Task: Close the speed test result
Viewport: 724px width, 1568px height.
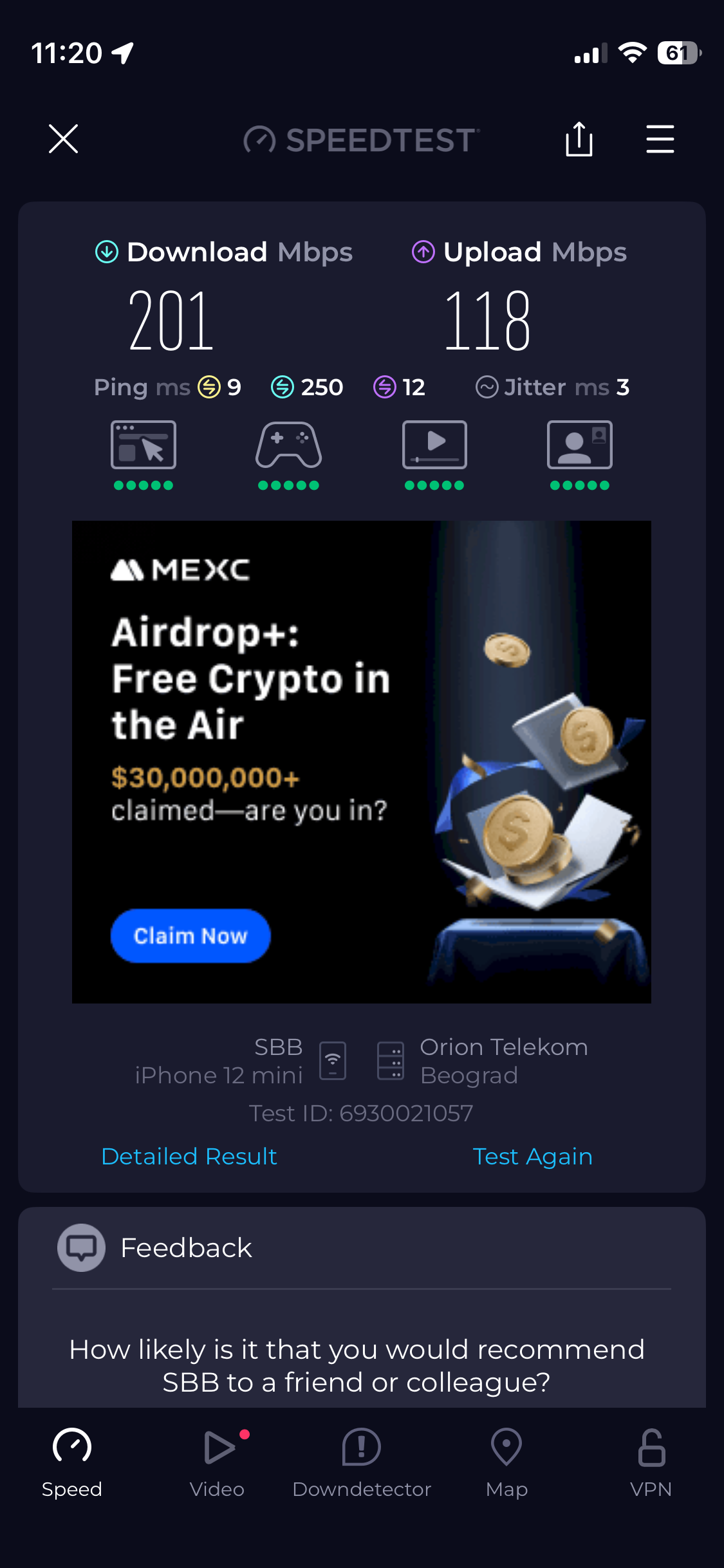Action: (63, 139)
